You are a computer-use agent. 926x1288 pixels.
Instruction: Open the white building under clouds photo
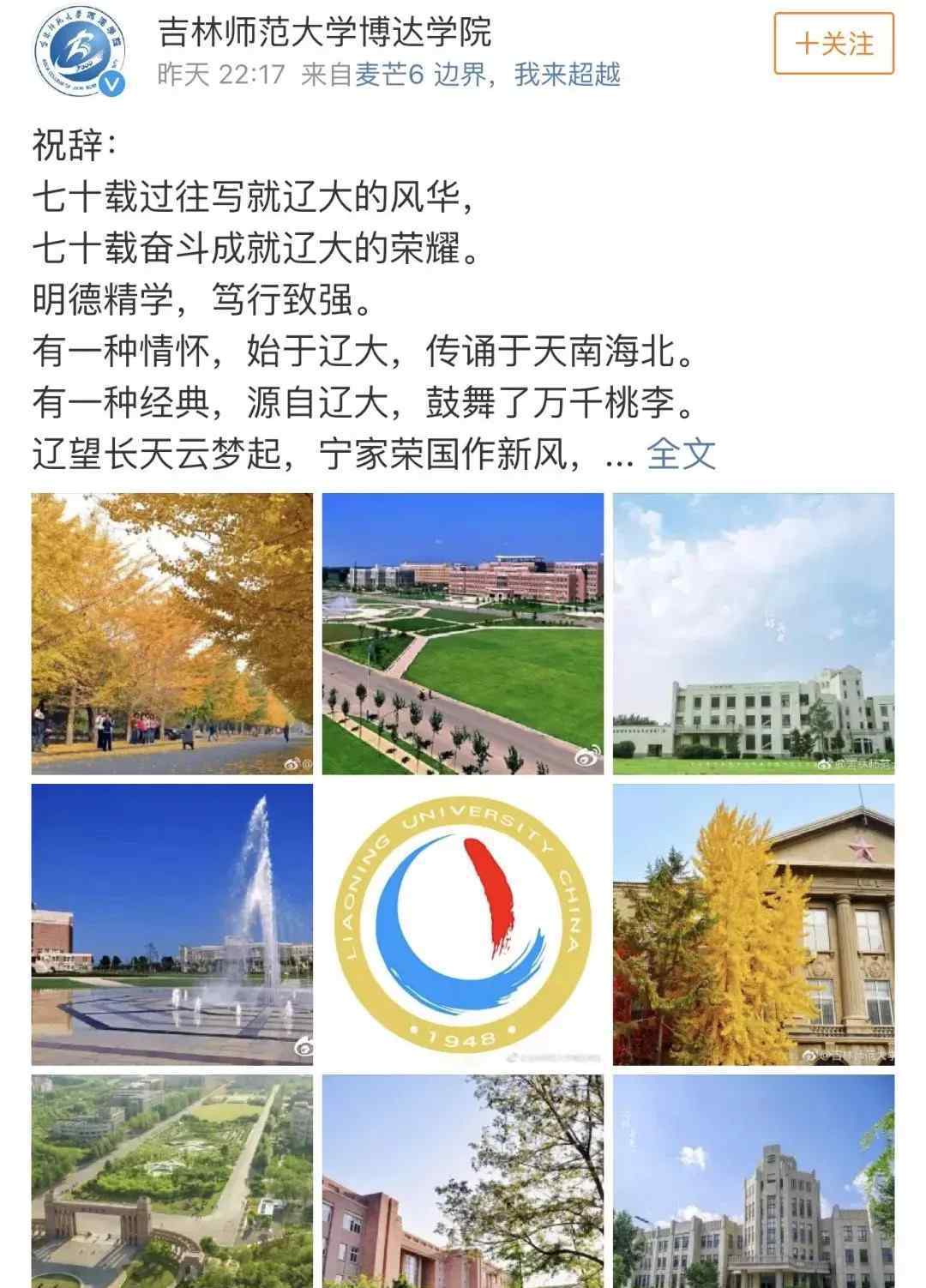pyautogui.click(x=753, y=634)
